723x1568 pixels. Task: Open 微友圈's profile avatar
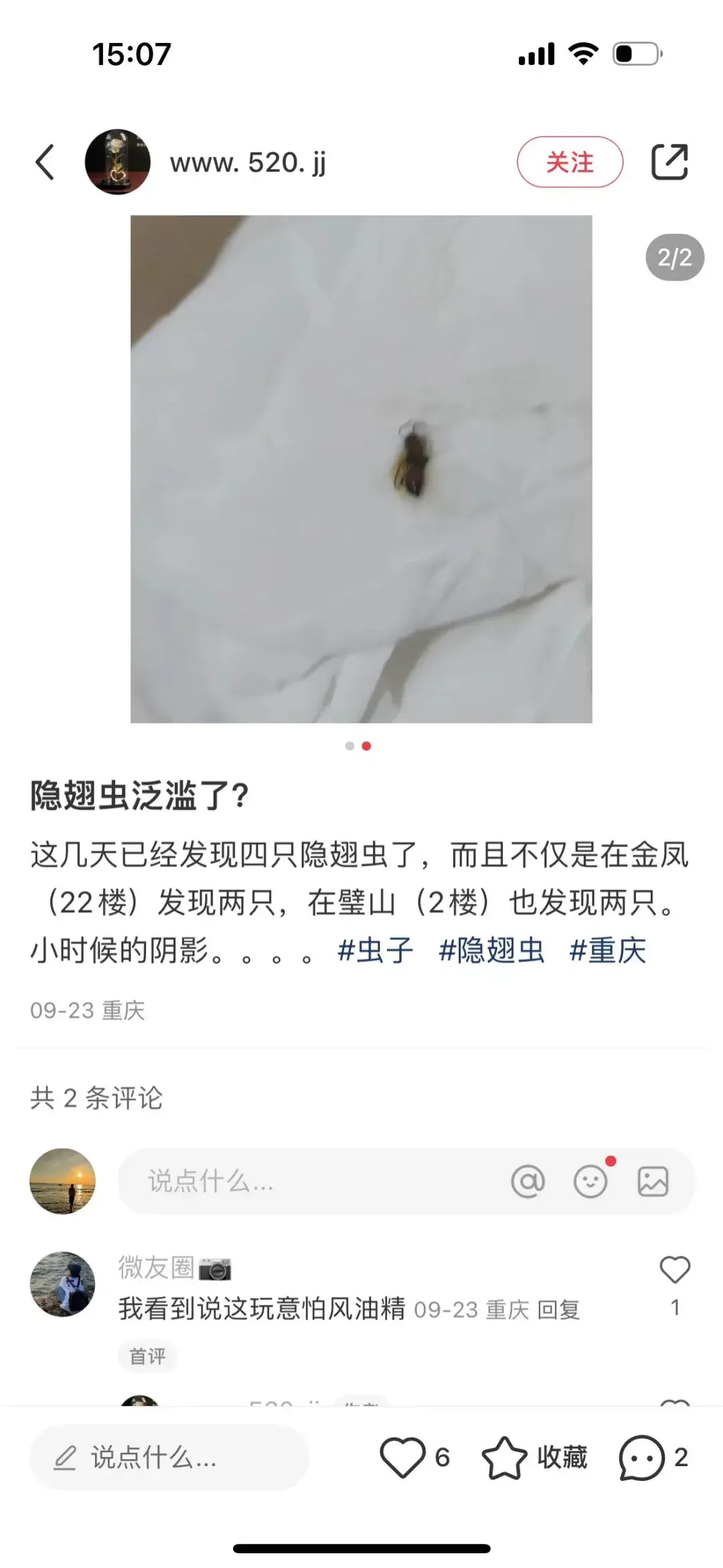point(63,1284)
